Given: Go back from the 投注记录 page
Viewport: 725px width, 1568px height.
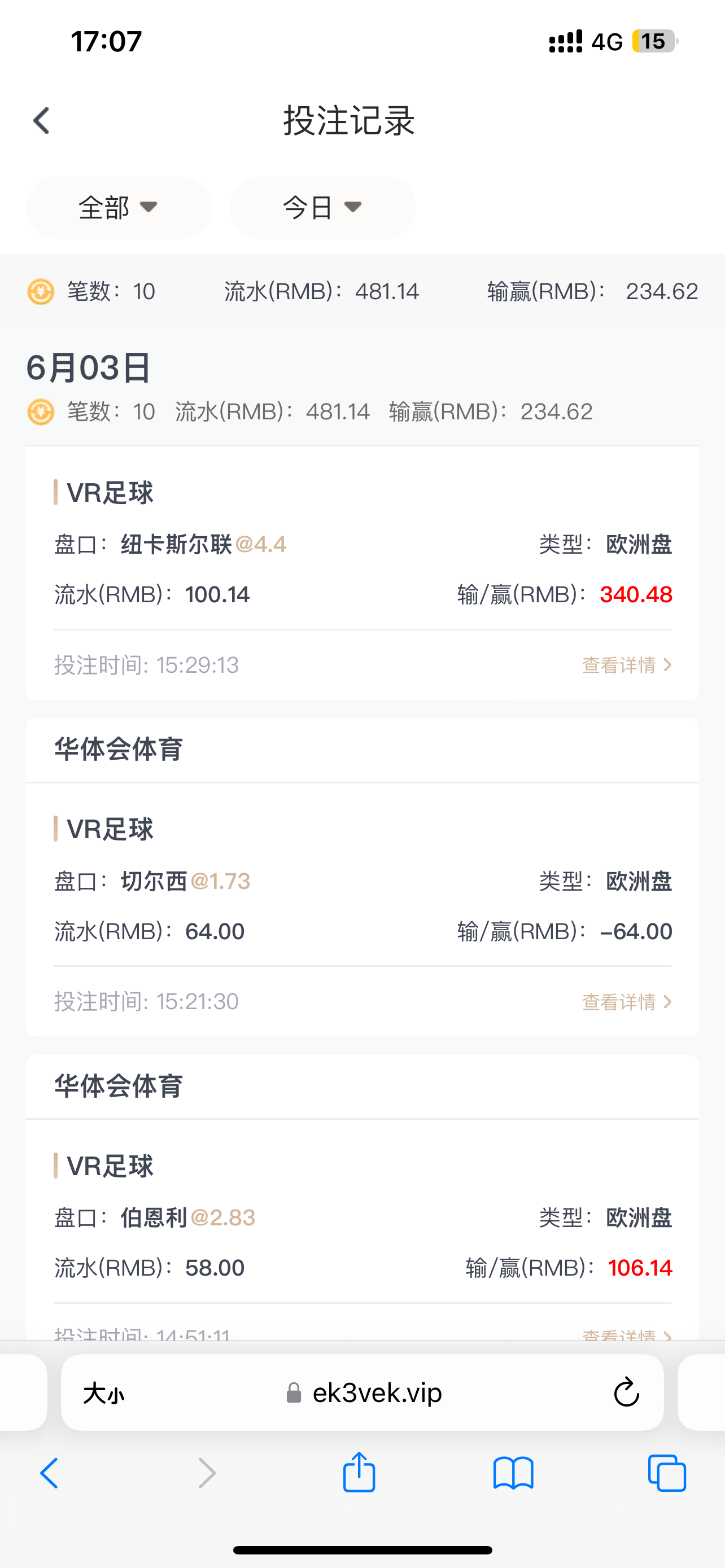Looking at the screenshot, I should [x=41, y=121].
